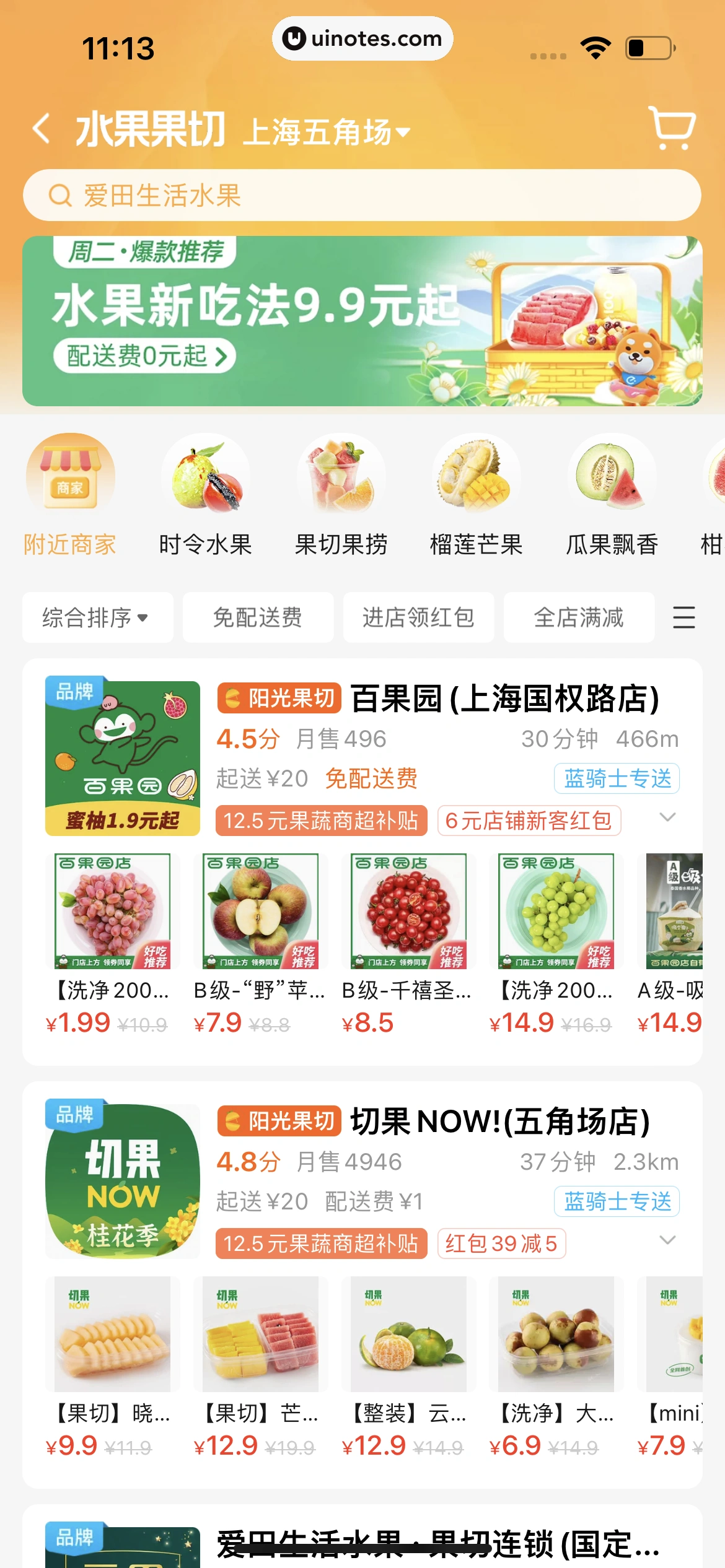This screenshot has width=725, height=1568.
Task: Select the 附近商家 category icon
Action: (x=69, y=494)
